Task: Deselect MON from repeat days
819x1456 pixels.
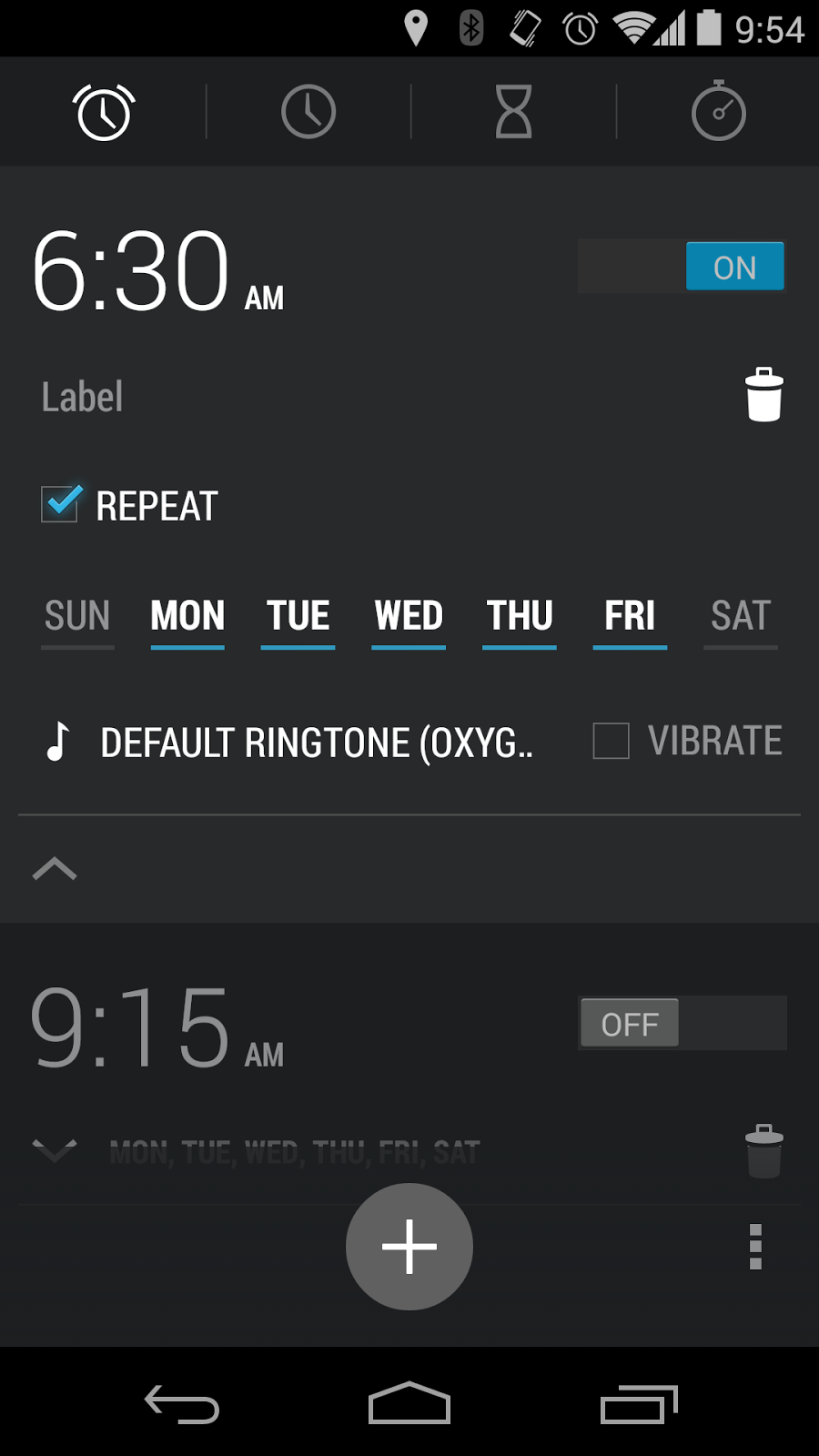Action: pos(187,617)
